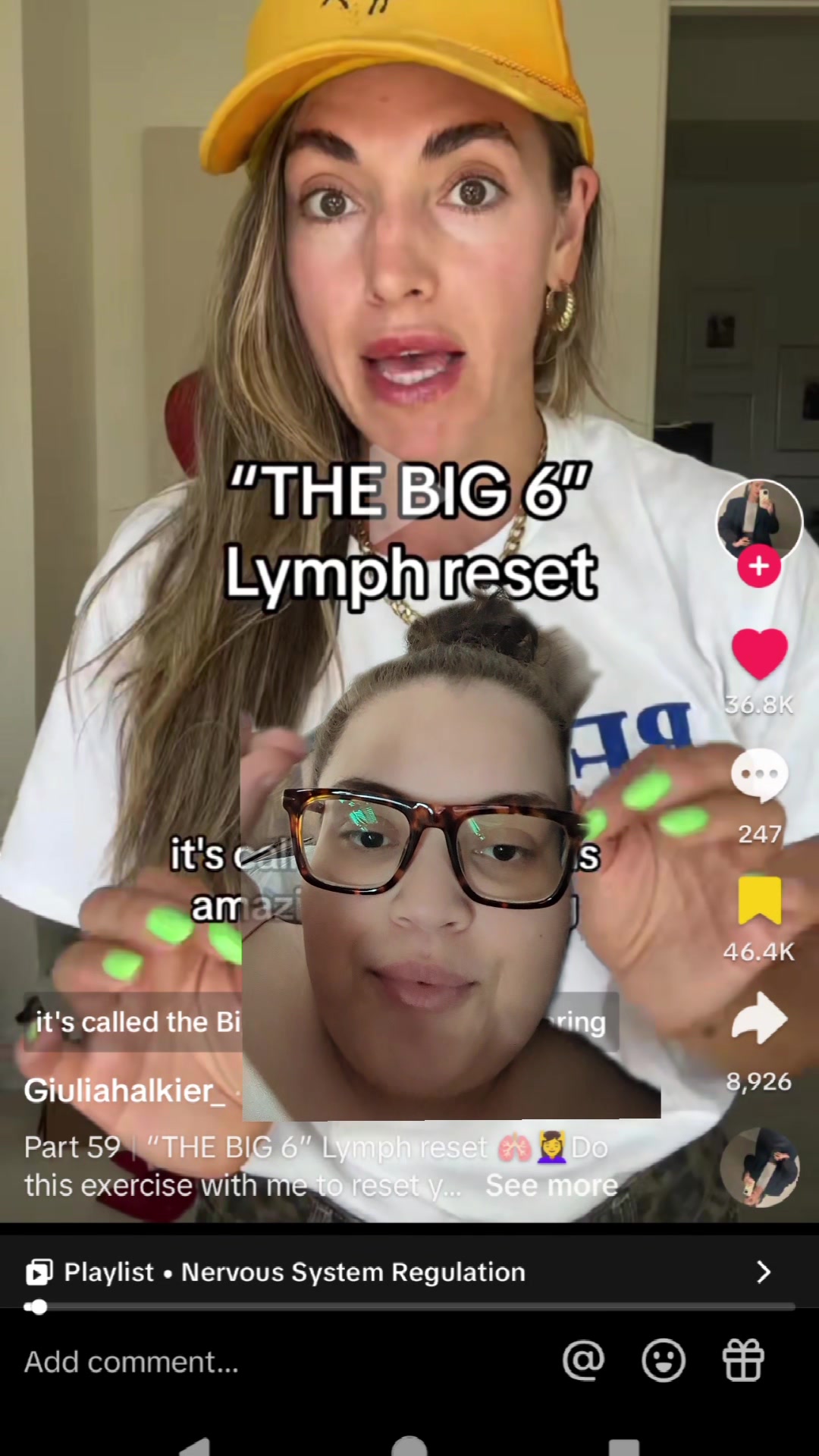The height and width of the screenshot is (1456, 819).
Task: Share this video via the arrow
Action: [x=759, y=1018]
